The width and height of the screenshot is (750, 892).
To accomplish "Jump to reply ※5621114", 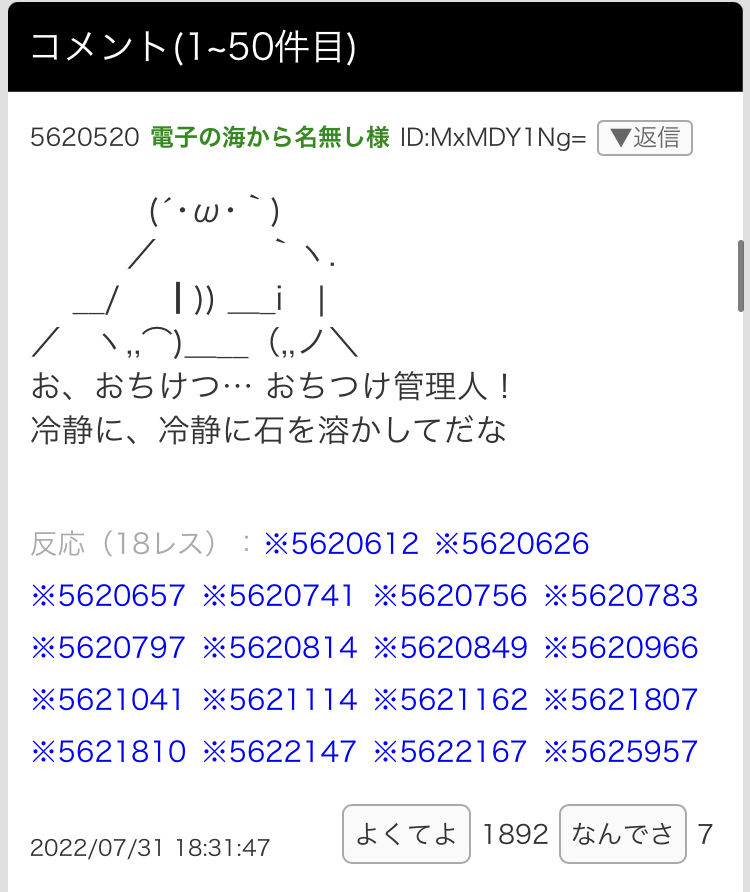I will click(279, 699).
